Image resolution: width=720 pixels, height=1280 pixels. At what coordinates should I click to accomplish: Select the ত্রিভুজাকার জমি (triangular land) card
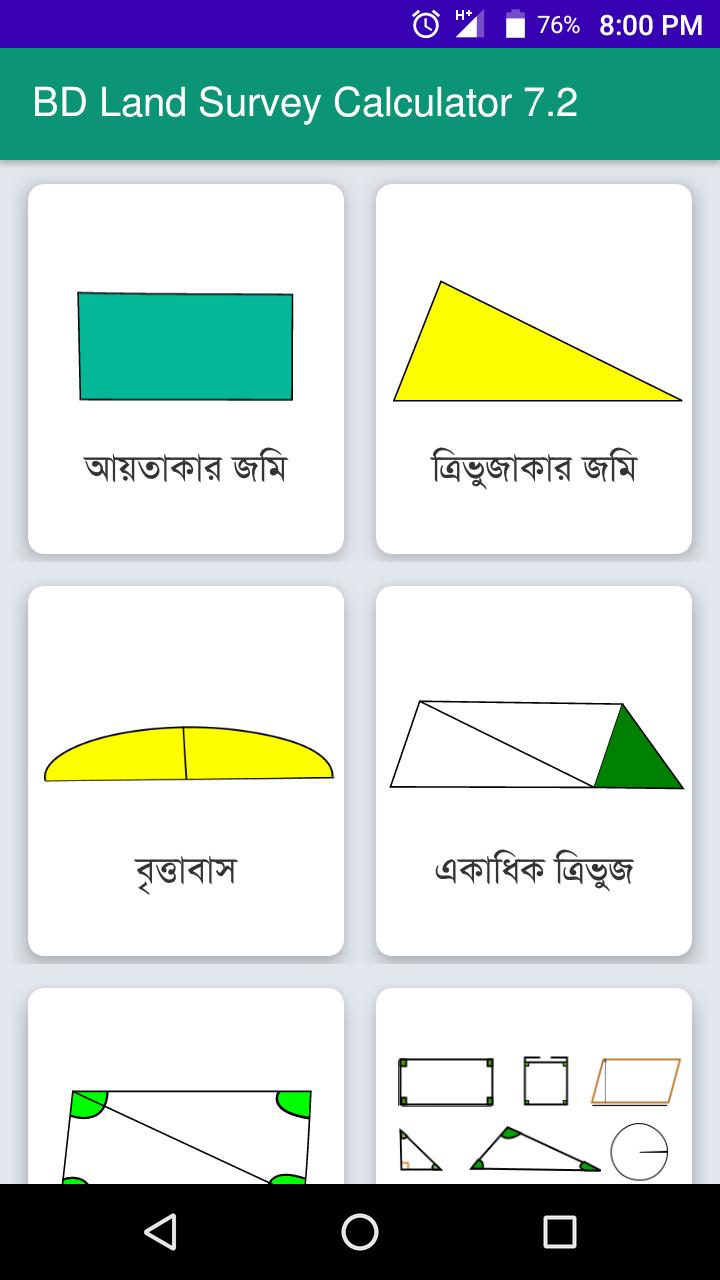534,369
